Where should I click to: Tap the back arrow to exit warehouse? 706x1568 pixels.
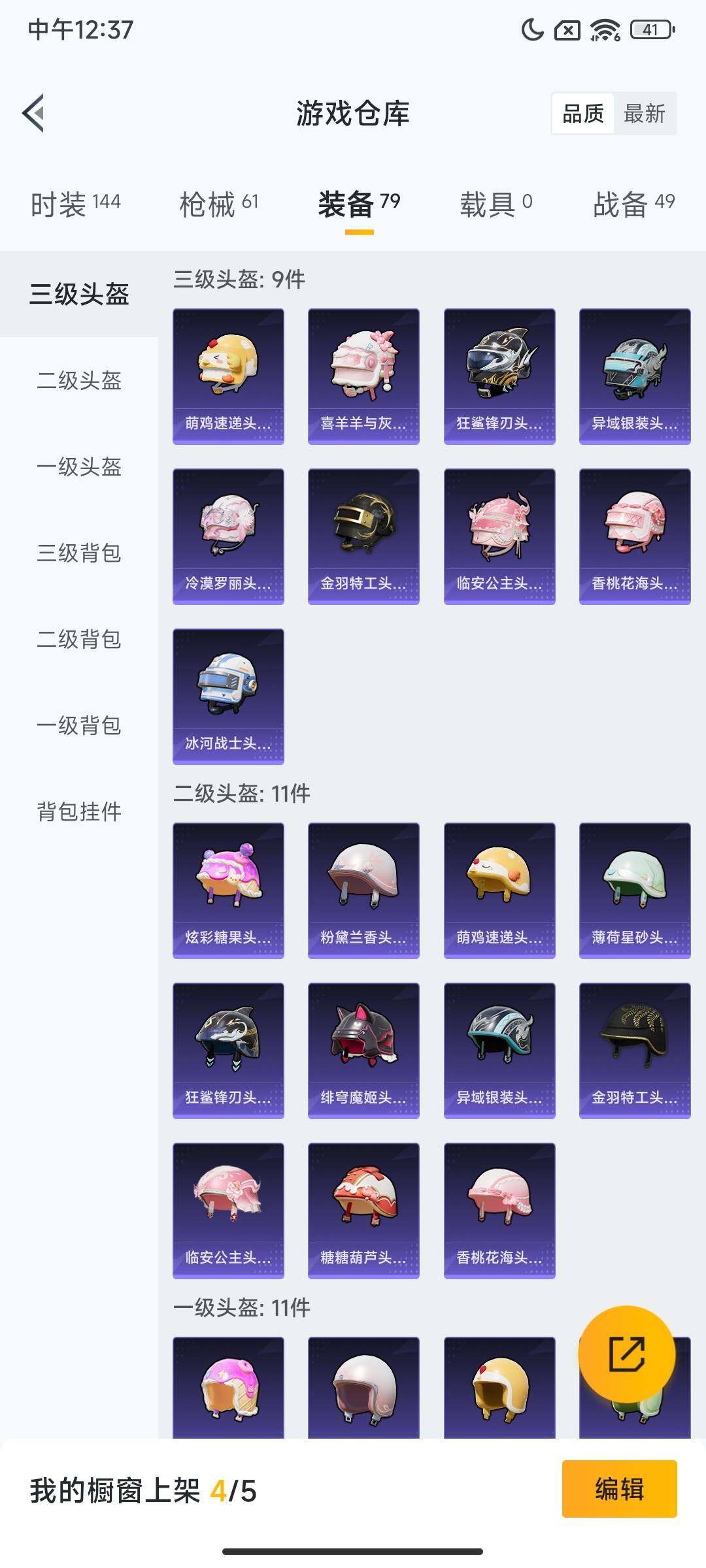click(x=34, y=111)
